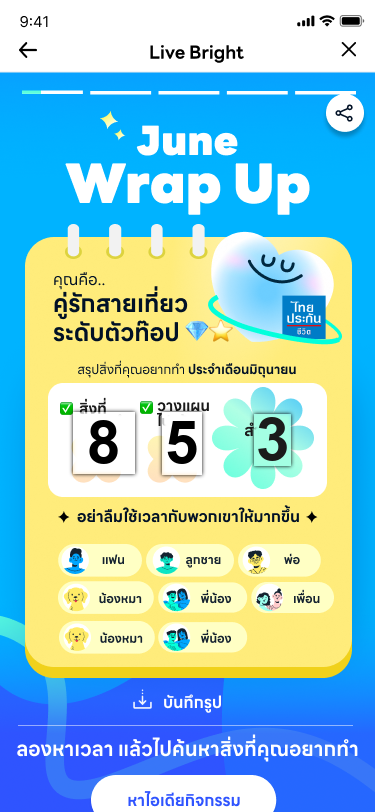Open หาไอเดียกิจกรรม button
Image resolution: width=375 pixels, height=812 pixels.
coord(183,793)
